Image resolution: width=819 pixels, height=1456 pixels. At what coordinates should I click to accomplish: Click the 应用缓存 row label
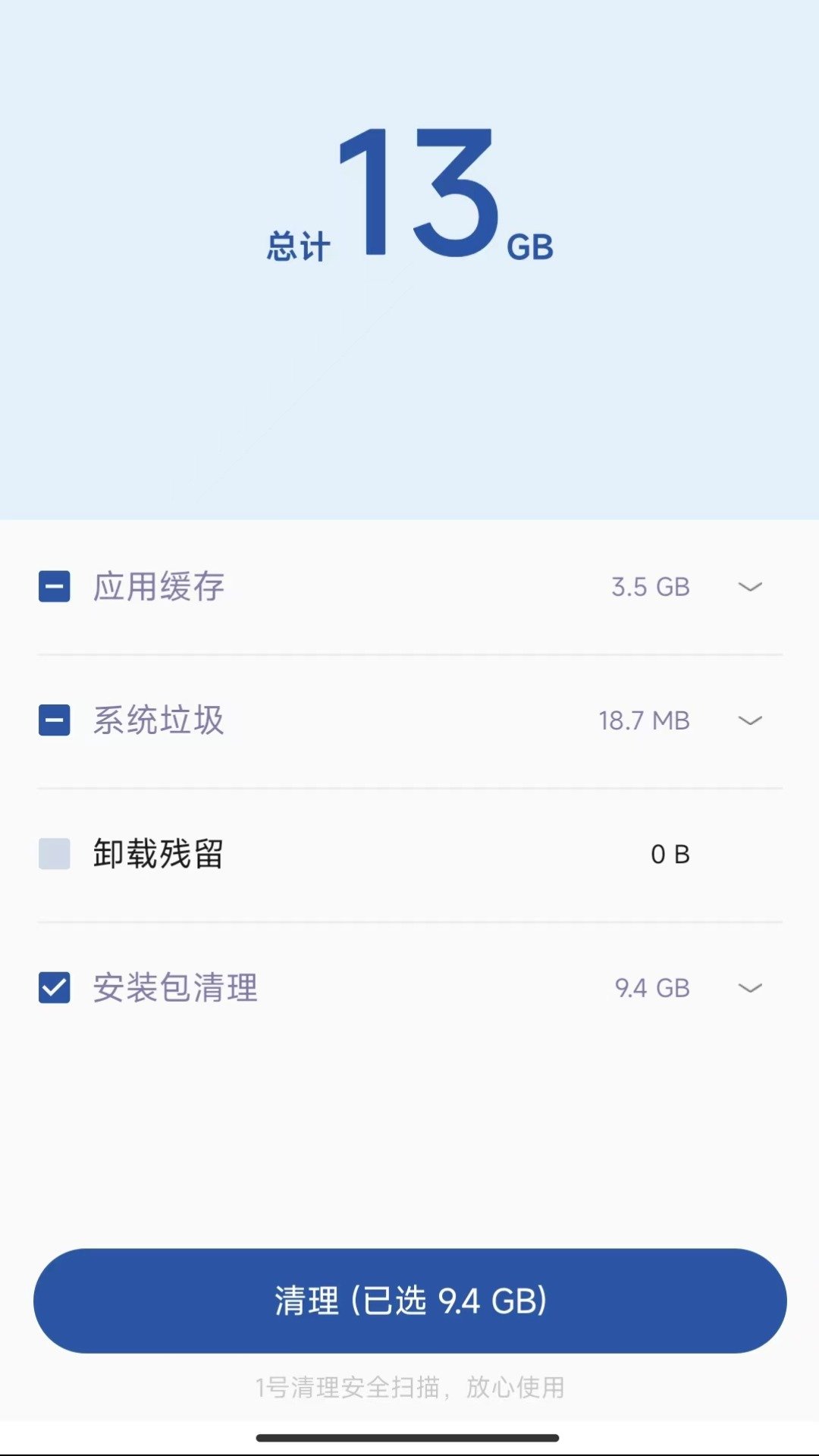(x=157, y=587)
